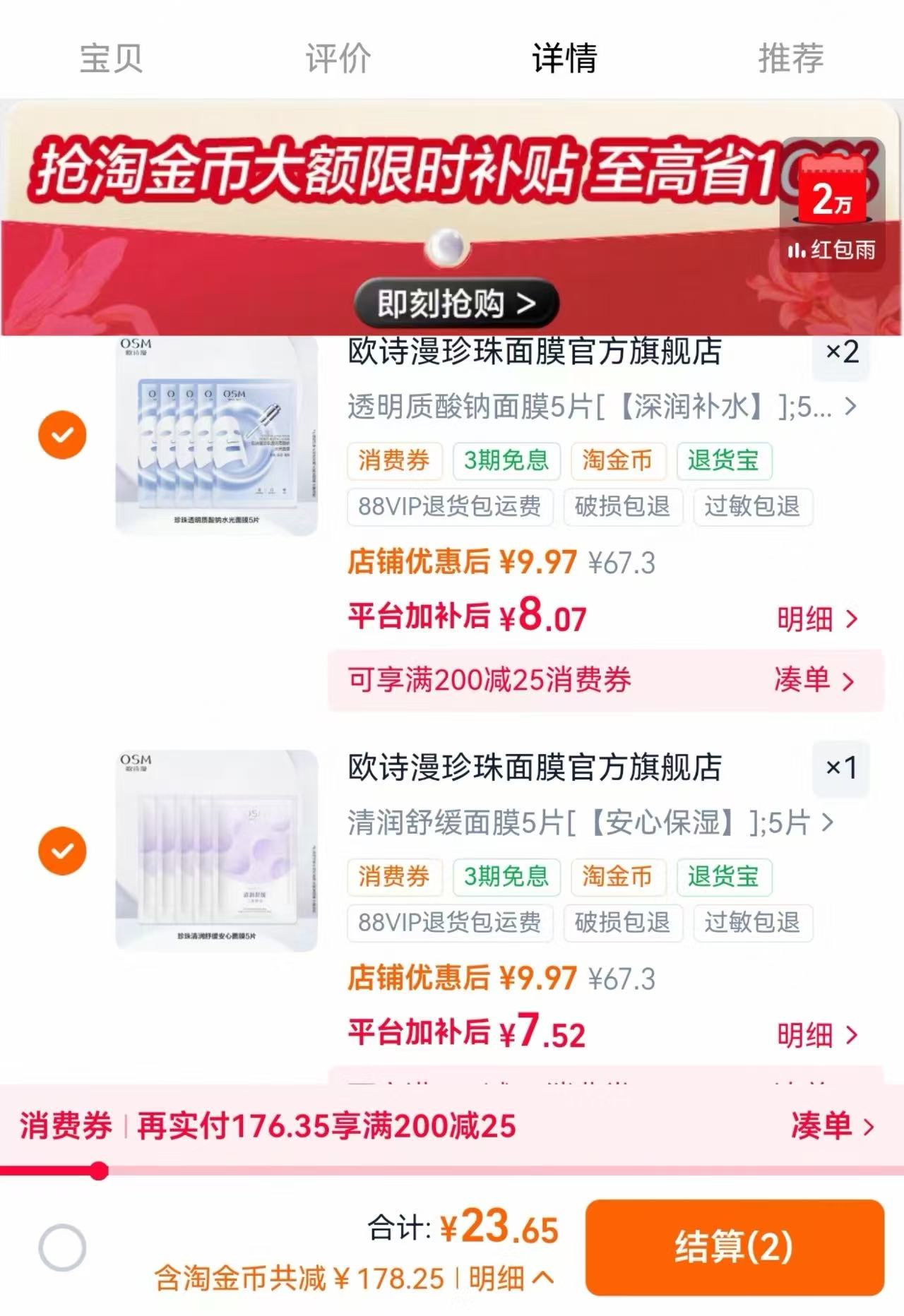Click the 消费券 progress bar indicator
This screenshot has width=904, height=1316.
99,1172
